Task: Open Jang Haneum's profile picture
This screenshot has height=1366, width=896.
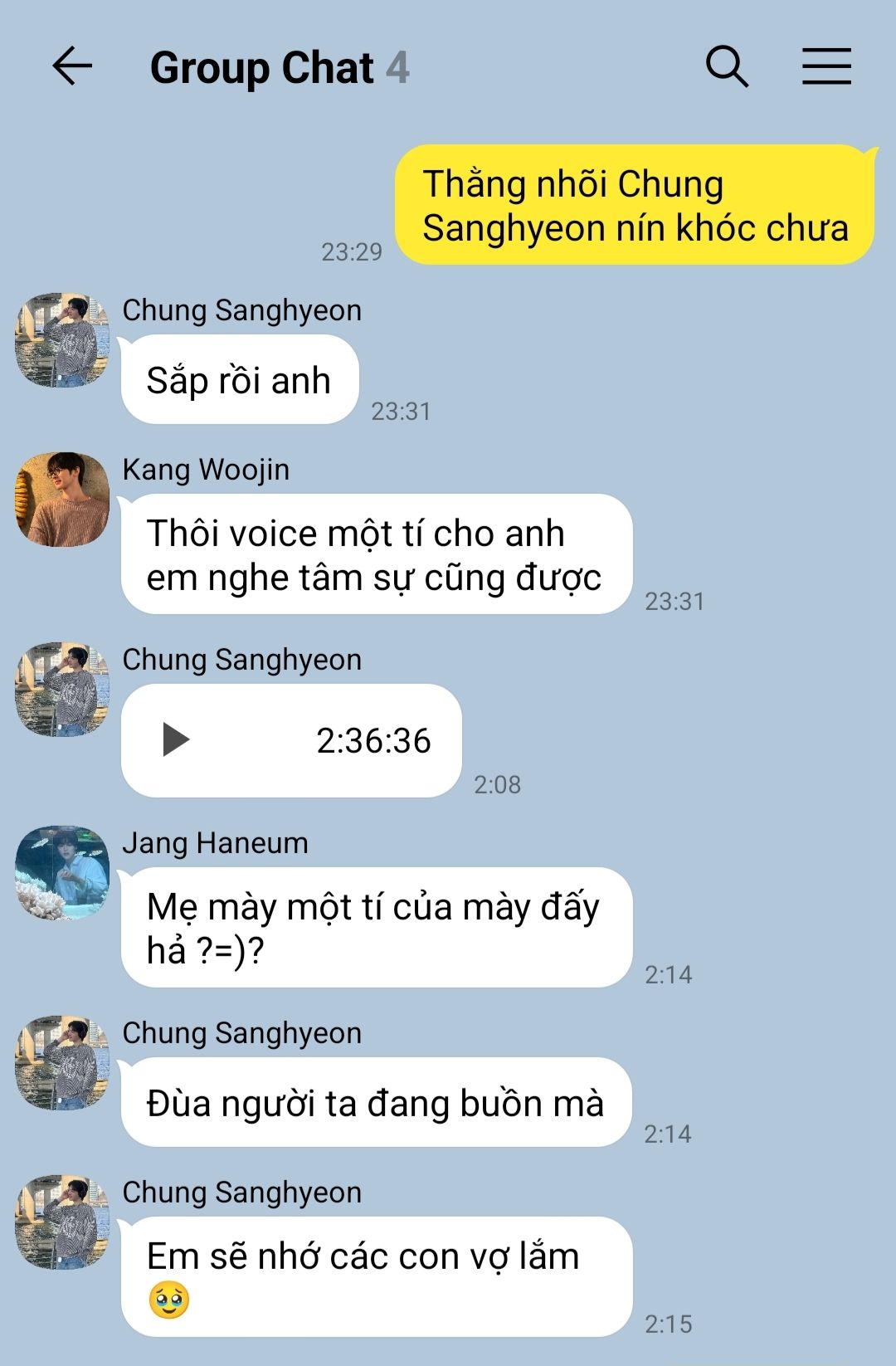Action: [x=63, y=872]
